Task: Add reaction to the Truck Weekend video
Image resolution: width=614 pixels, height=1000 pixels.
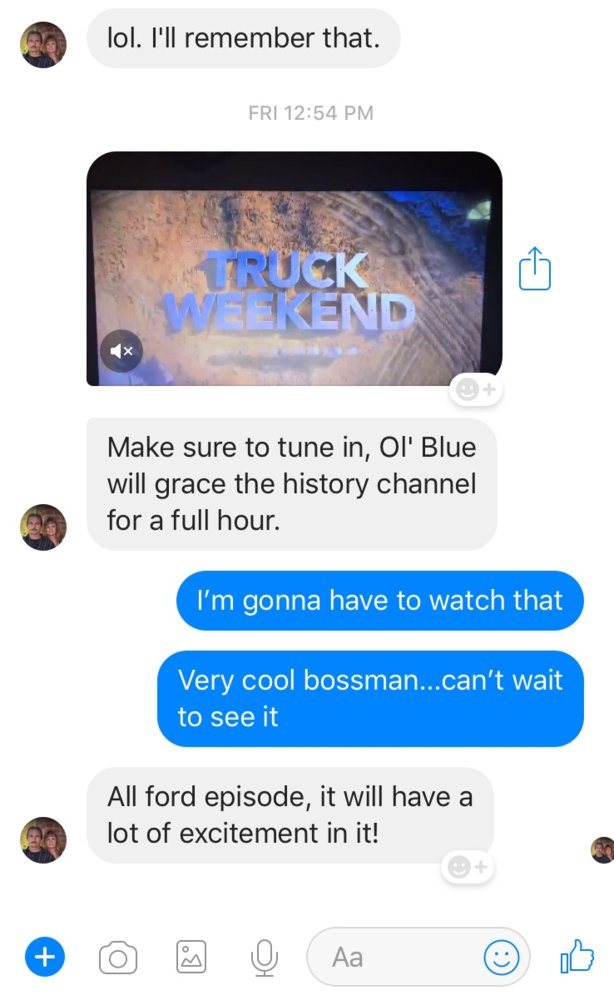Action: [x=475, y=392]
